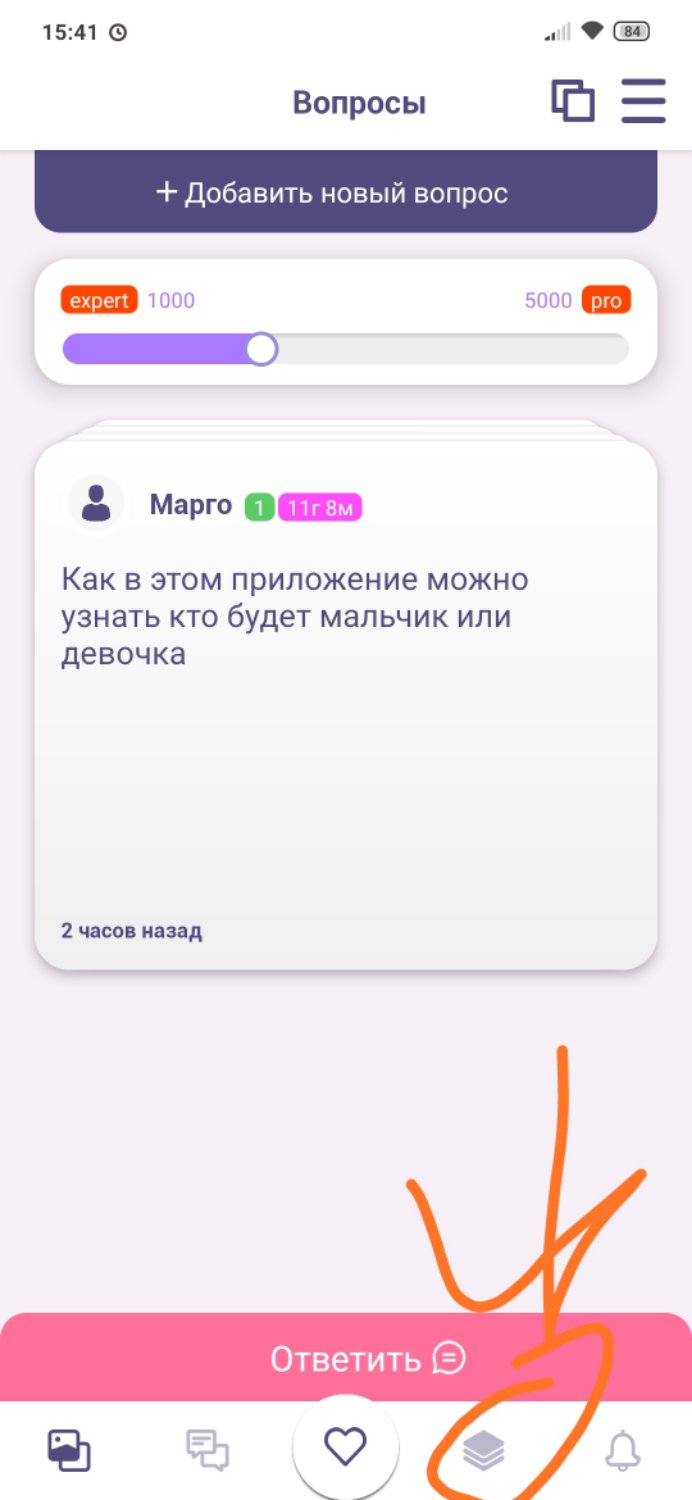Tap the center heart button
The image size is (692, 1500).
pyautogui.click(x=346, y=1447)
